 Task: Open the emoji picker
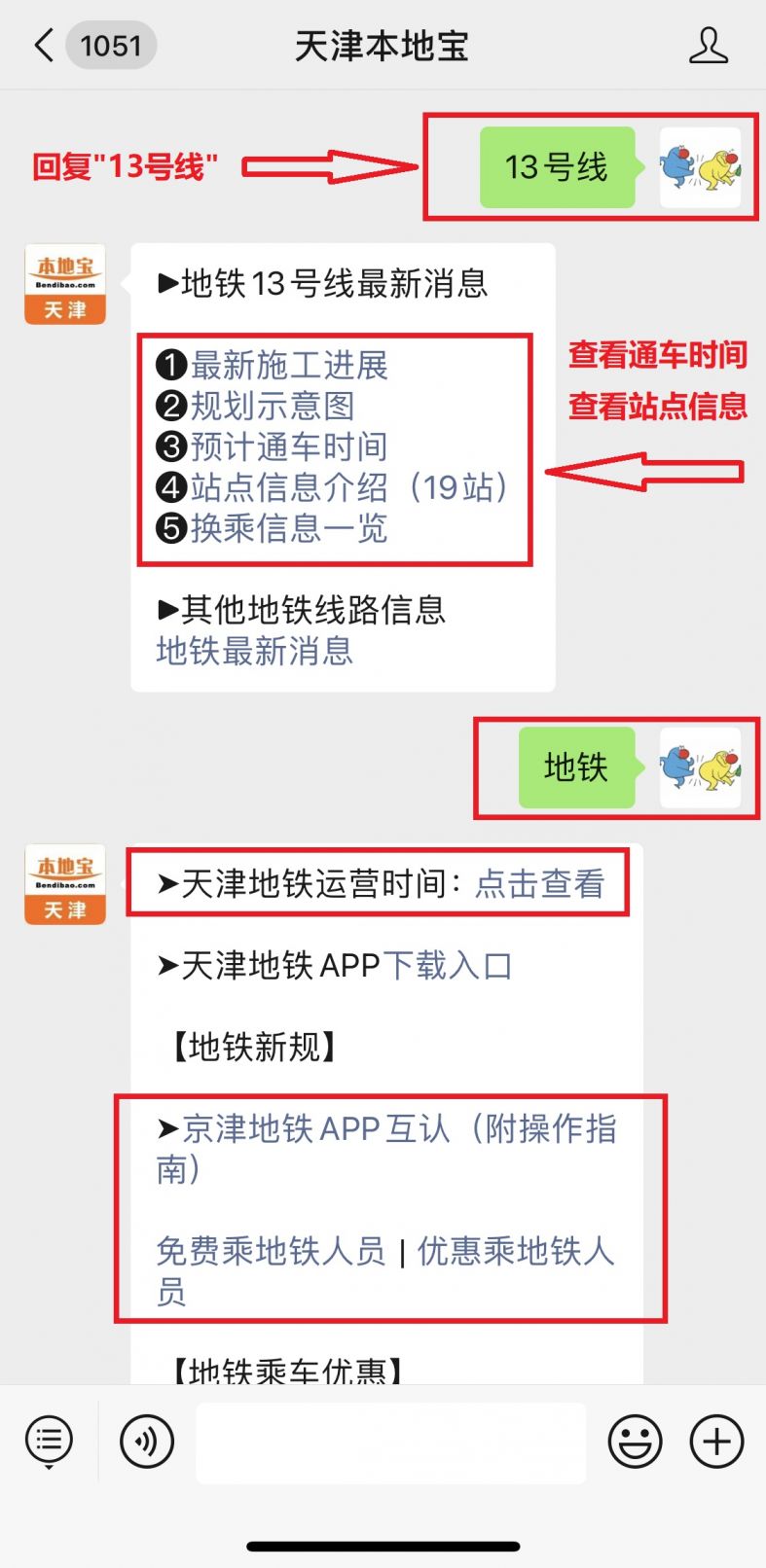point(636,1442)
